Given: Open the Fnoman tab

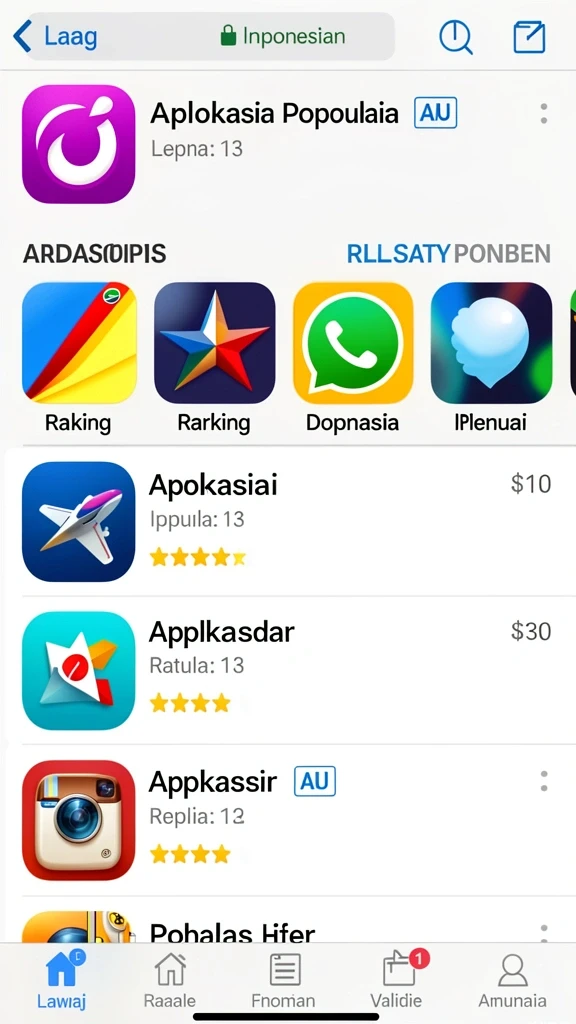Looking at the screenshot, I should coord(283,979).
